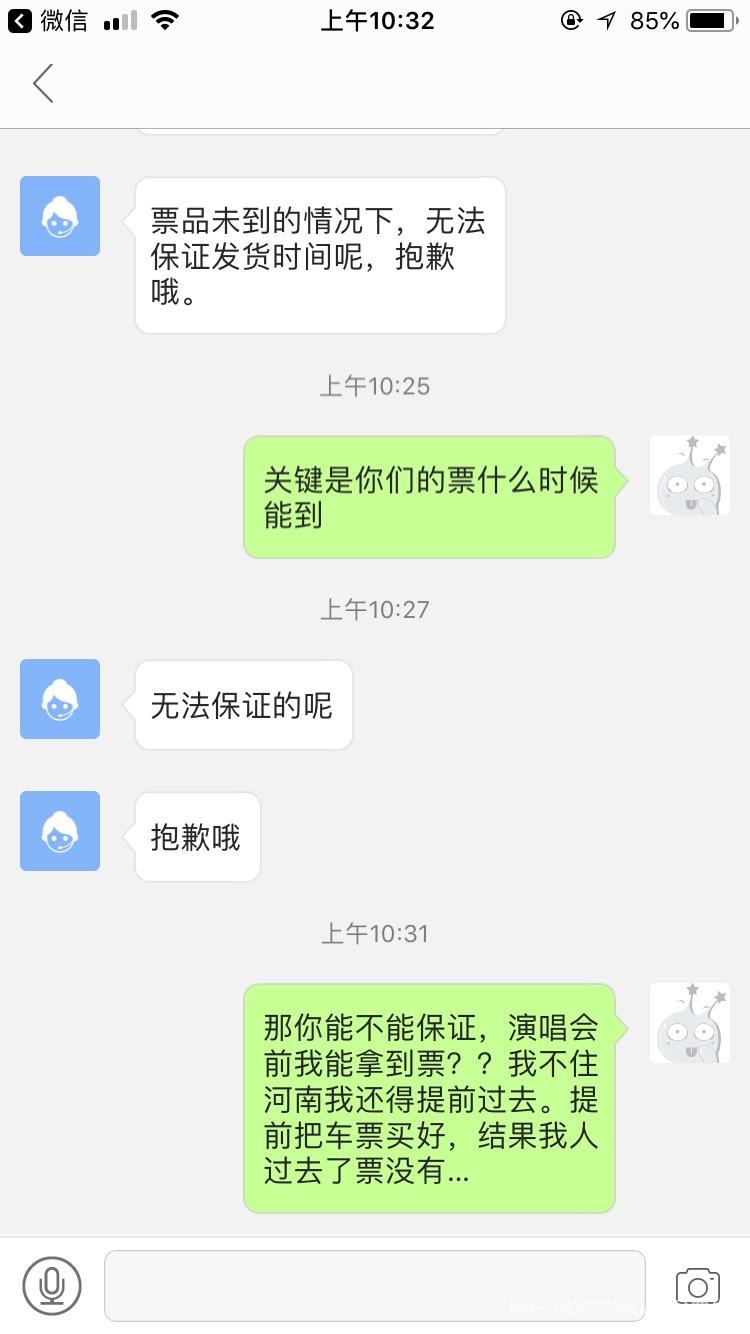The height and width of the screenshot is (1334, 750).
Task: Focus the message text input field
Action: click(x=375, y=1285)
